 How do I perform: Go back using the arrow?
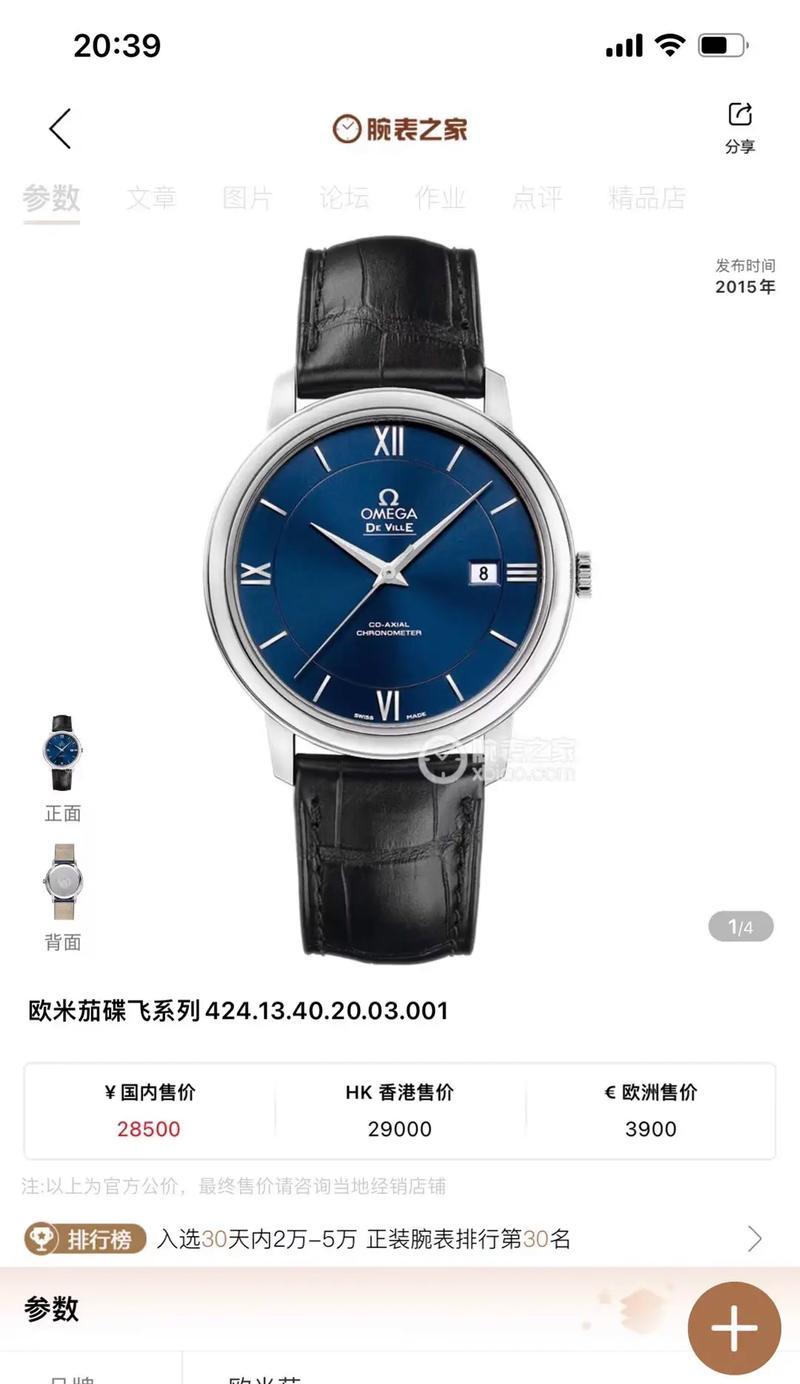pyautogui.click(x=61, y=129)
